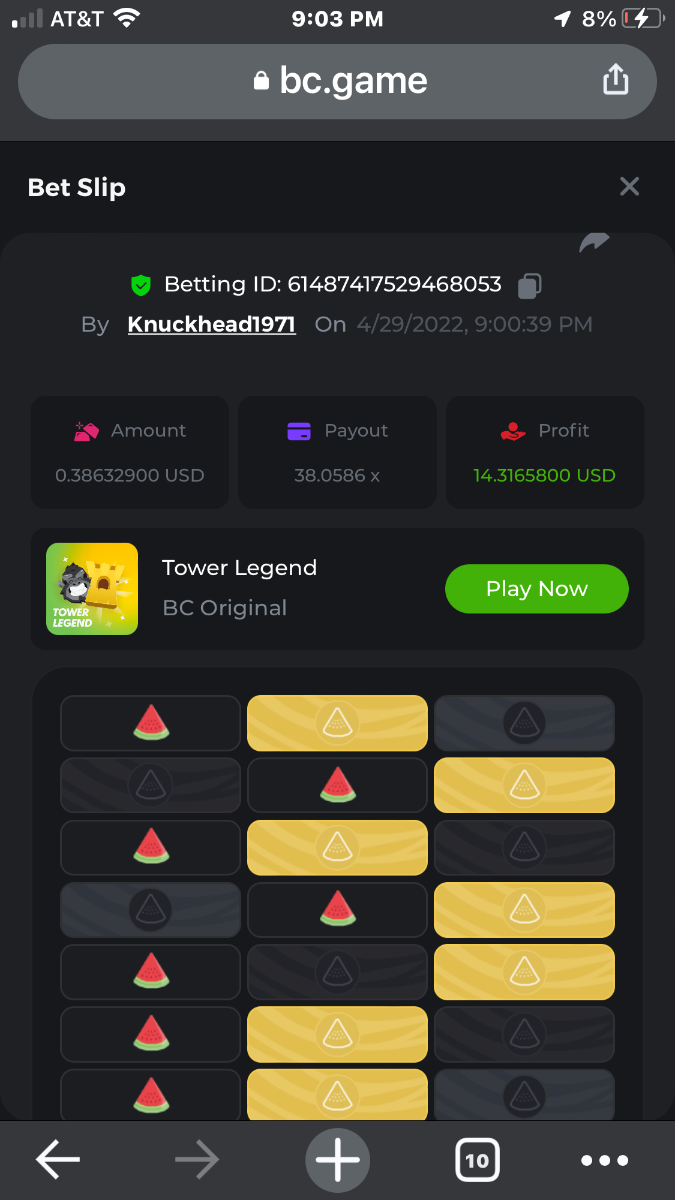Open the bc.game address bar
The image size is (675, 1200).
(340, 81)
